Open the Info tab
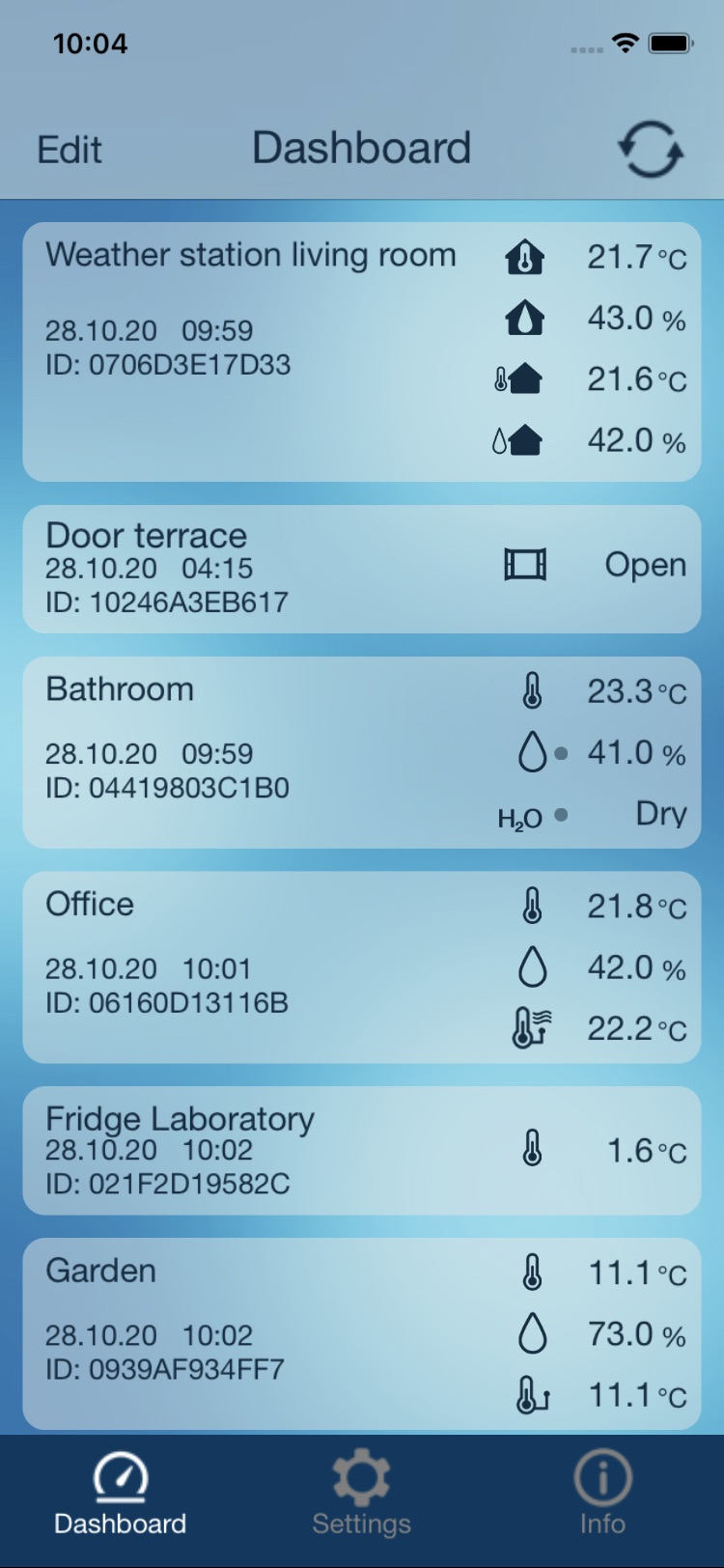Image resolution: width=724 pixels, height=1568 pixels. 602,1494
